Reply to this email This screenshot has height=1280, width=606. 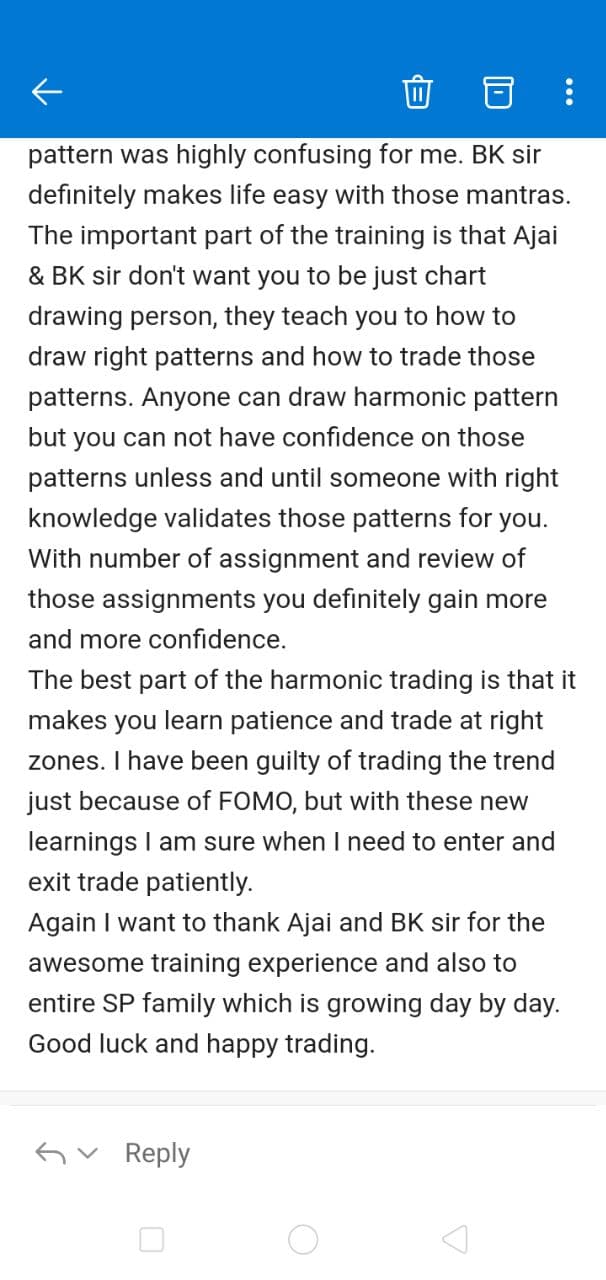coord(157,1153)
